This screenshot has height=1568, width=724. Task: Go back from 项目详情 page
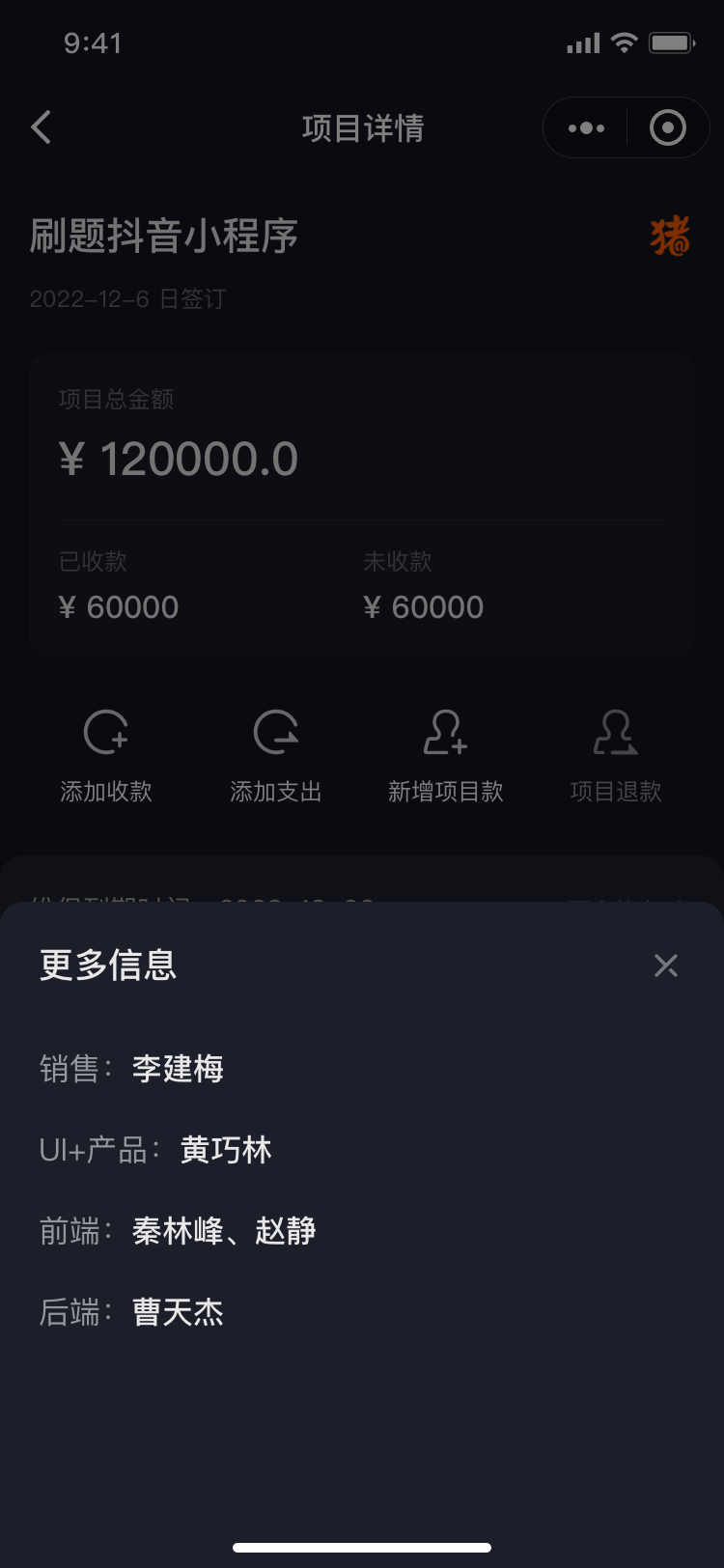(41, 127)
